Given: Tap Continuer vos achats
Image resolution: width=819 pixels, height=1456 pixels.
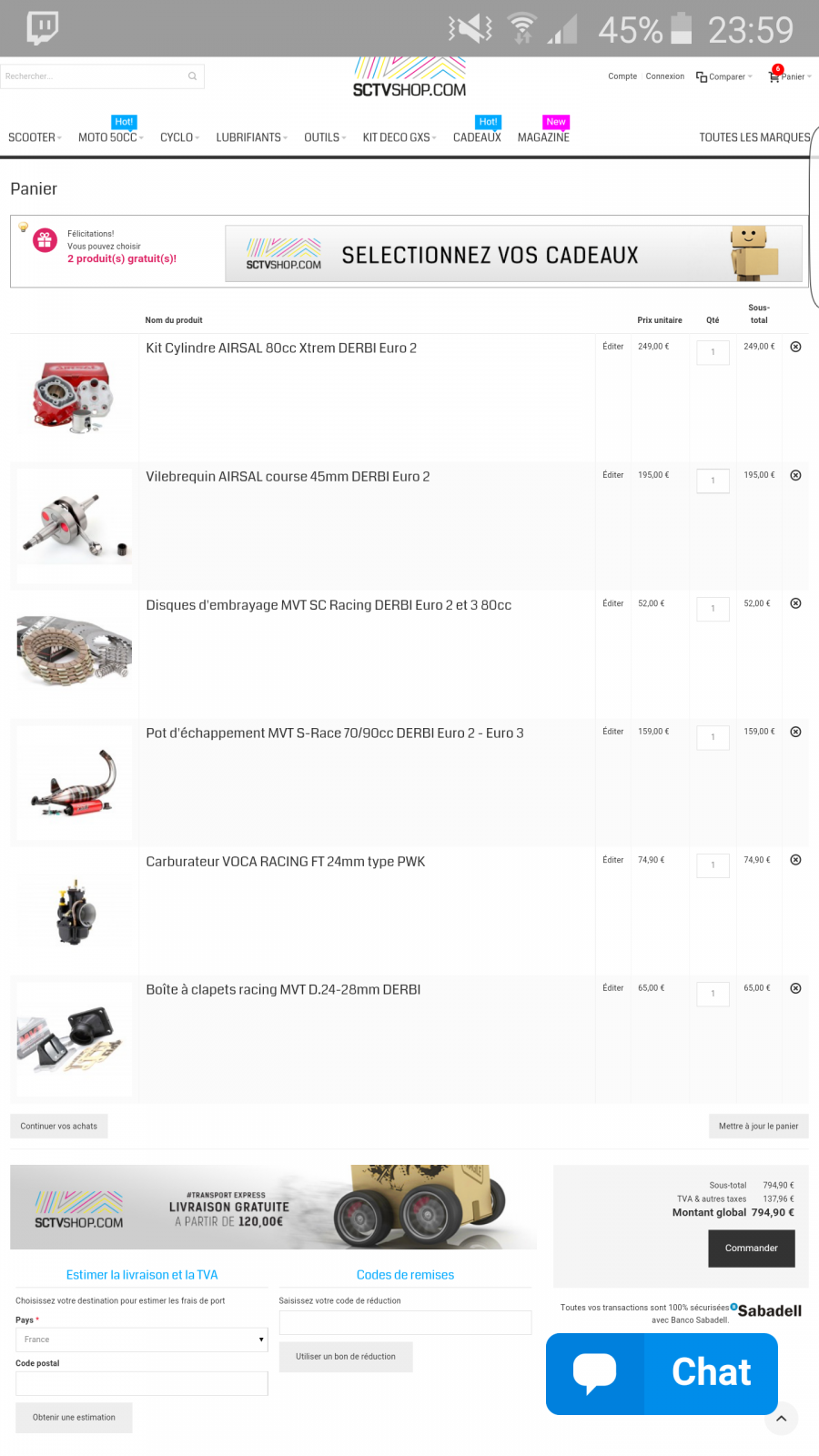Looking at the screenshot, I should [x=59, y=1126].
